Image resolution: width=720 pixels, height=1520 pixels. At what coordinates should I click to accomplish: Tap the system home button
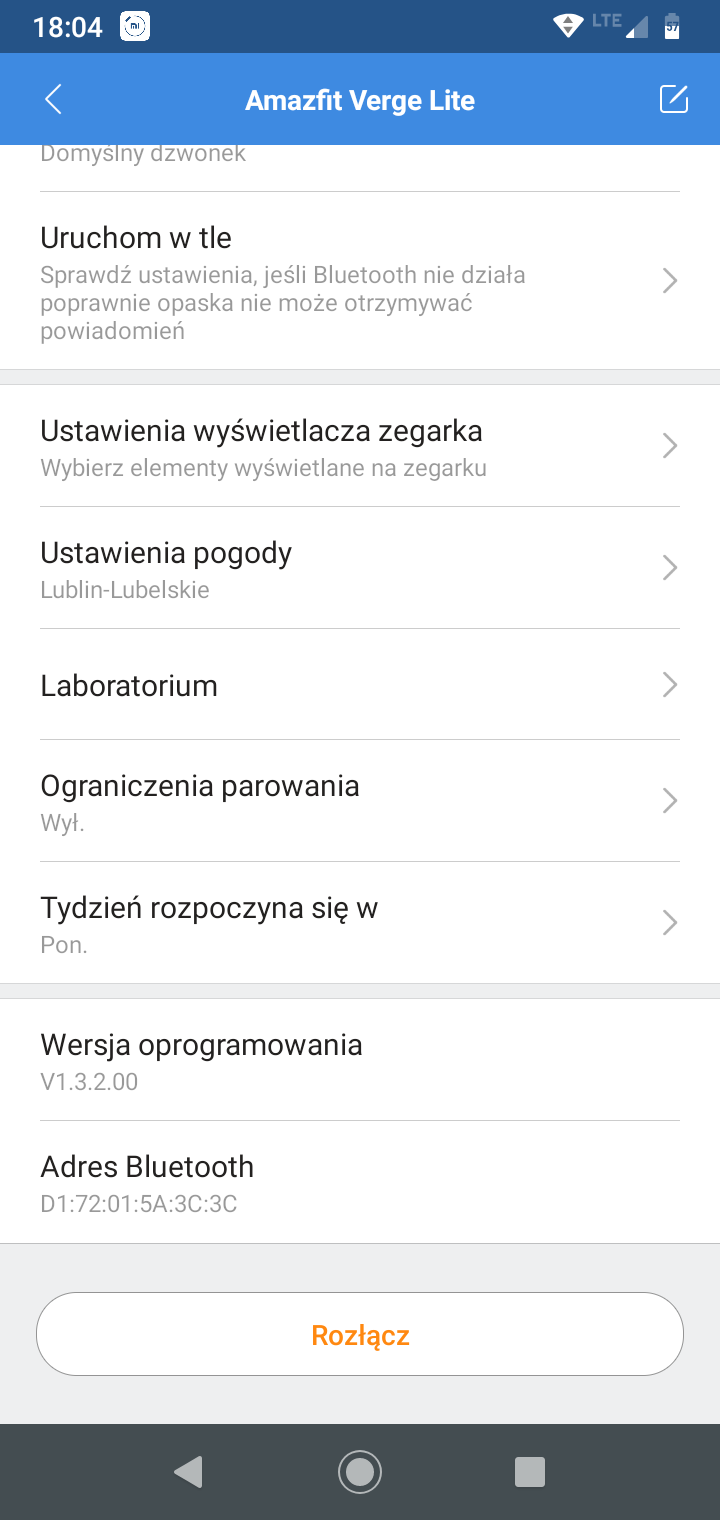pyautogui.click(x=360, y=1472)
